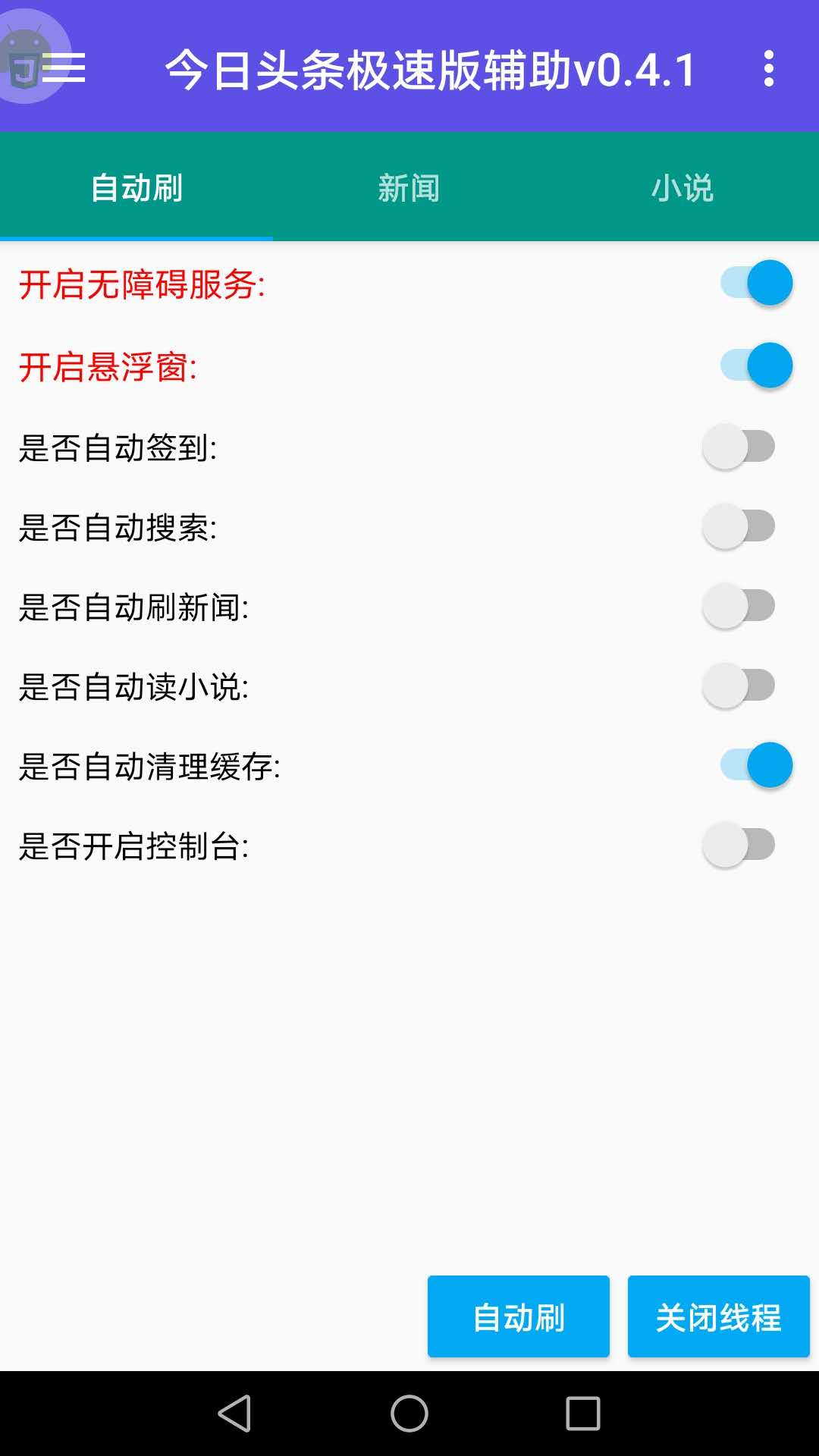
Task: Turn off the 开启悬浮窗 switch
Action: pyautogui.click(x=756, y=366)
